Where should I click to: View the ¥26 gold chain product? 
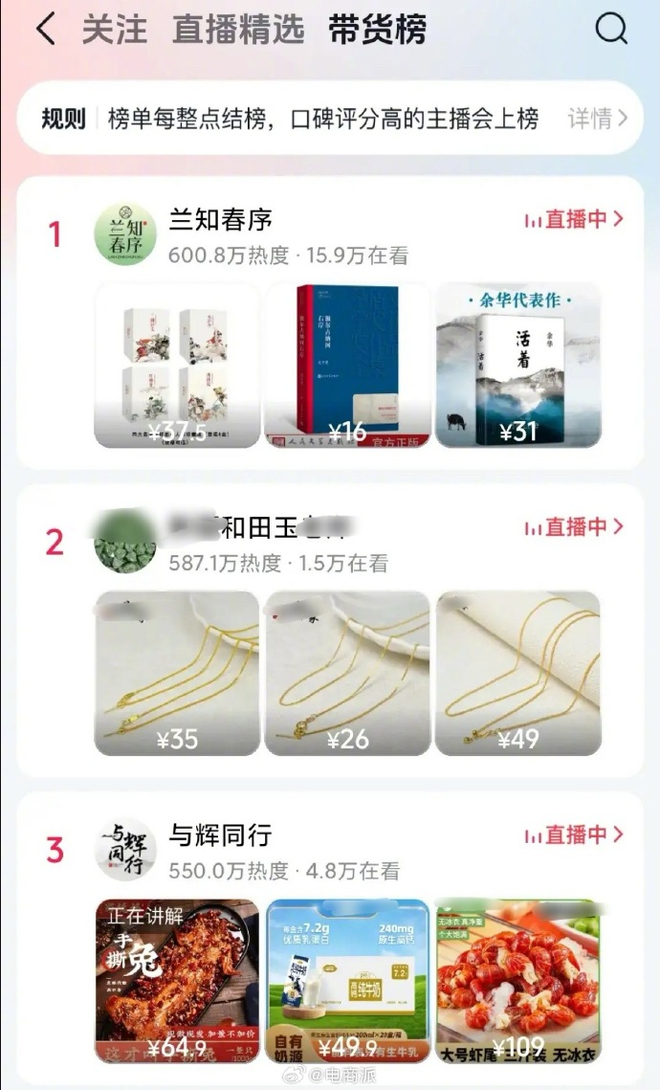tap(347, 673)
